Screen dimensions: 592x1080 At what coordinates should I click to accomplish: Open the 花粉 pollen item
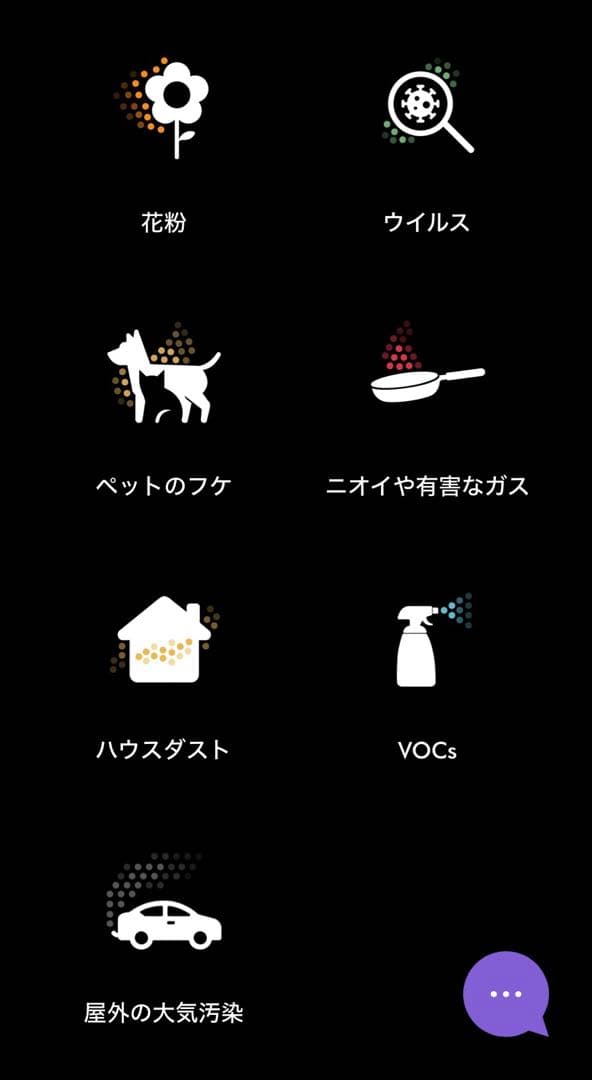tap(163, 147)
